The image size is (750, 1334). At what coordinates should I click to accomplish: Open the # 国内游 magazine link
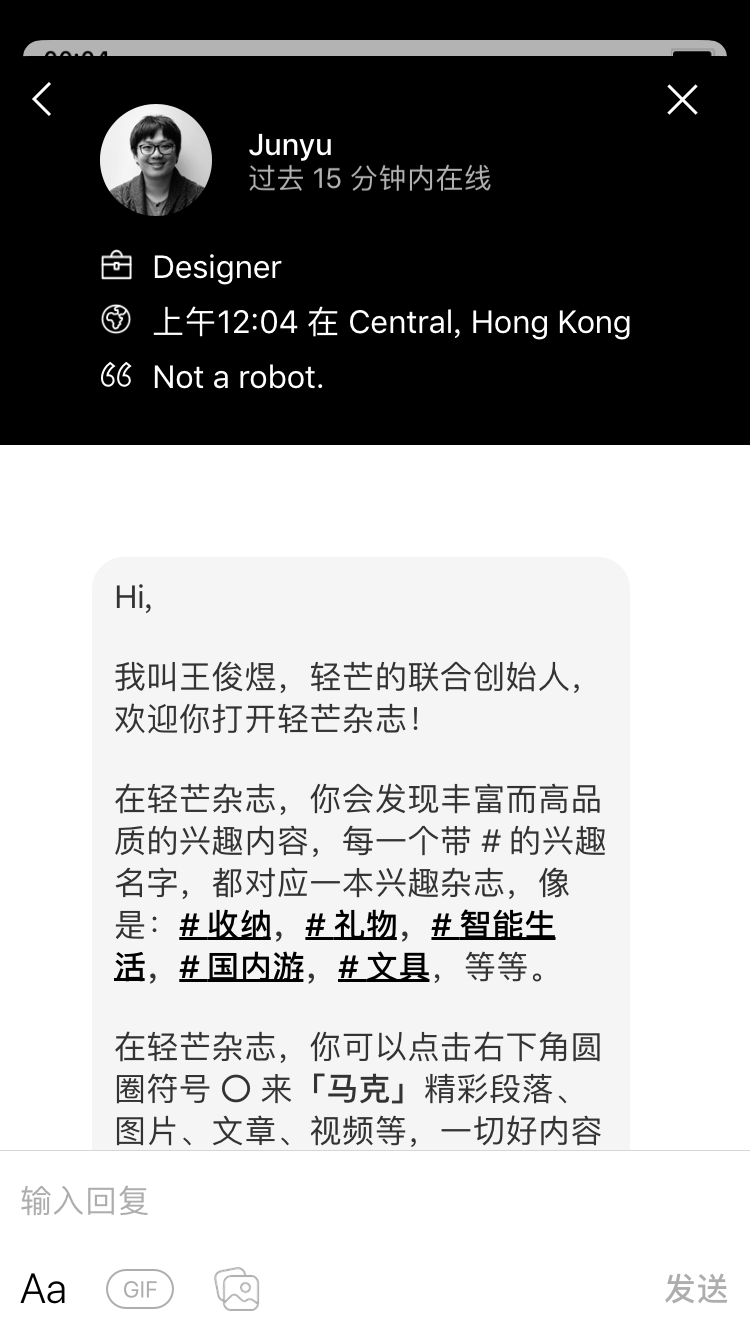(x=241, y=967)
